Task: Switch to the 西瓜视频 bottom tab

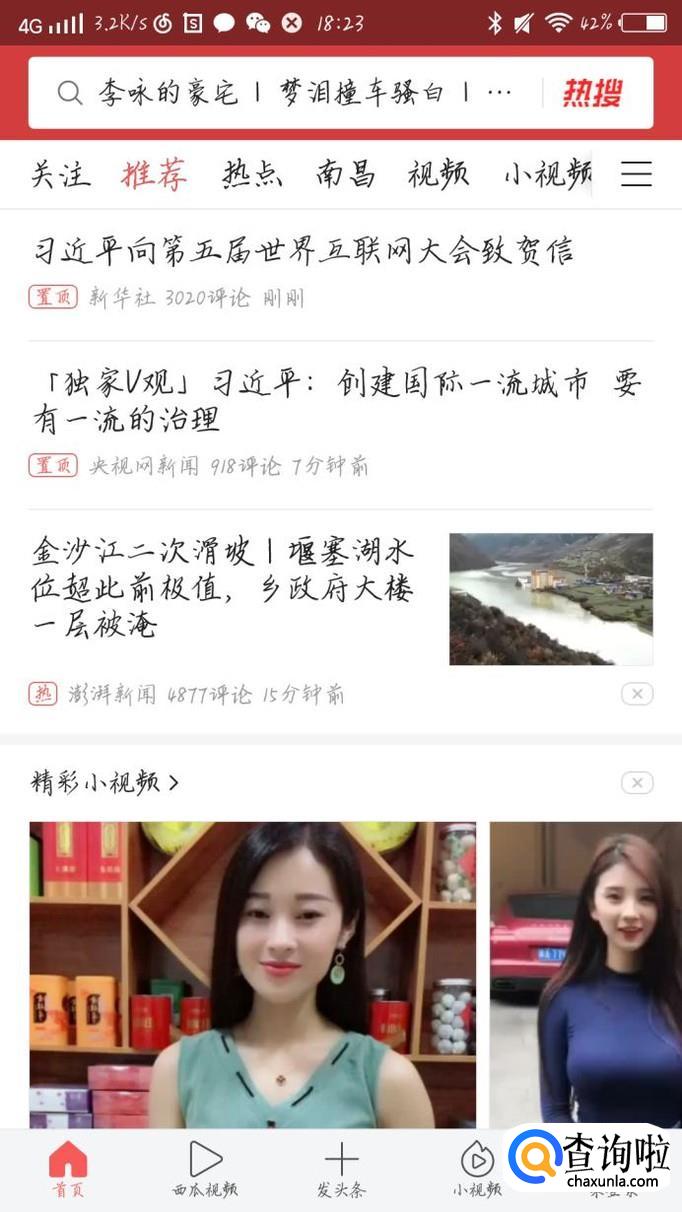Action: coord(205,1168)
